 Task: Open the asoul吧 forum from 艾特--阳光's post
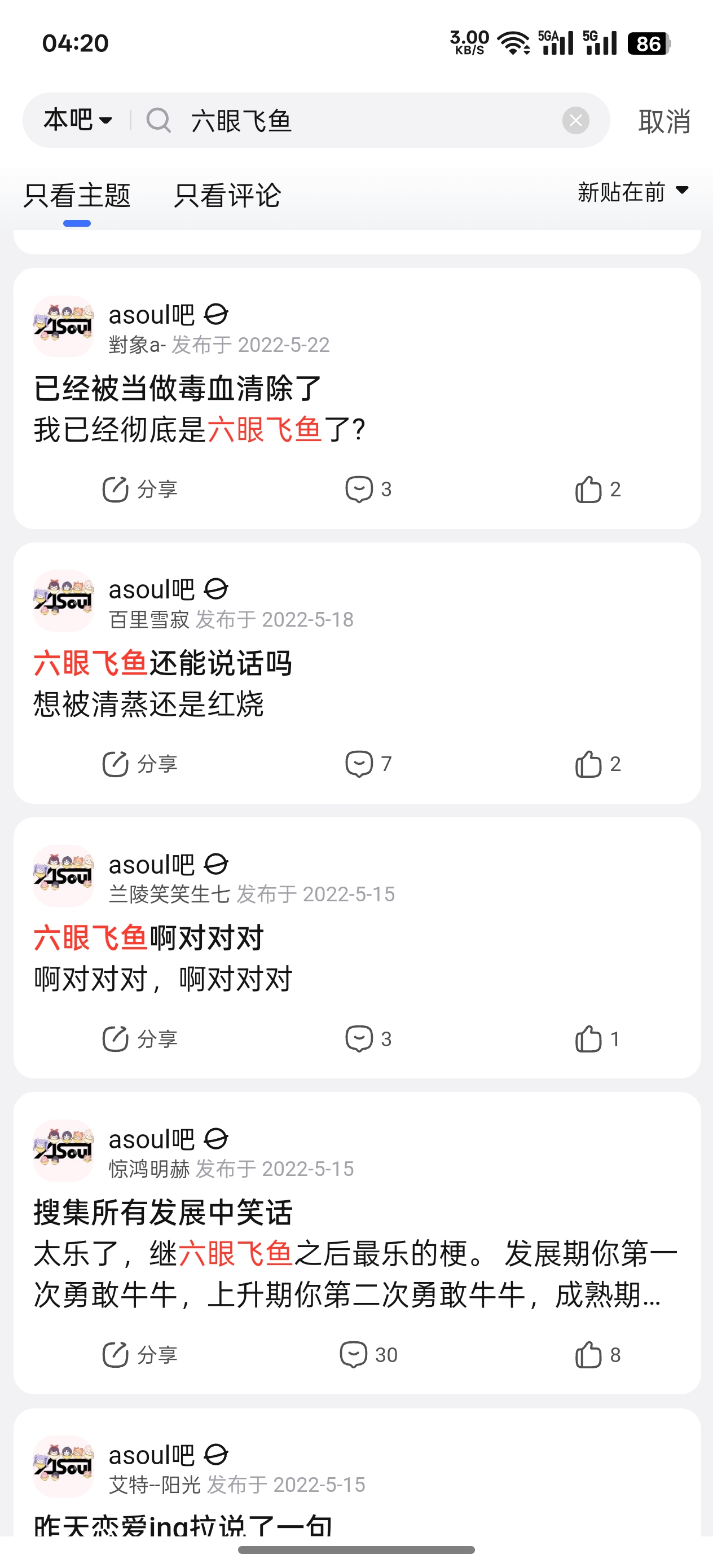click(151, 1455)
